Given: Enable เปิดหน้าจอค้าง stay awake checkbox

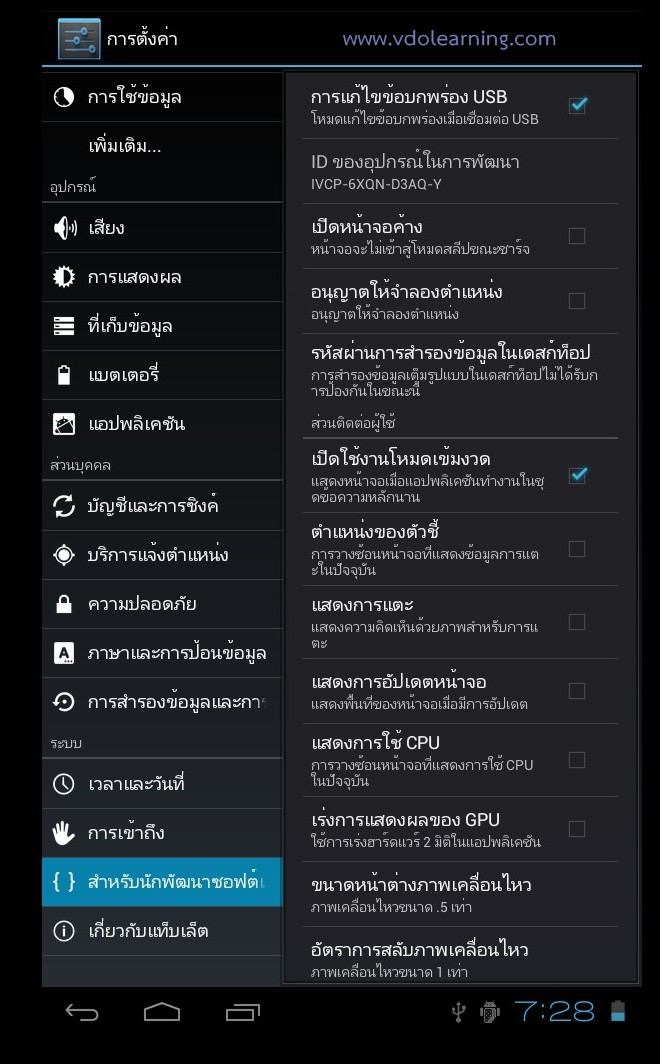Looking at the screenshot, I should point(577,236).
